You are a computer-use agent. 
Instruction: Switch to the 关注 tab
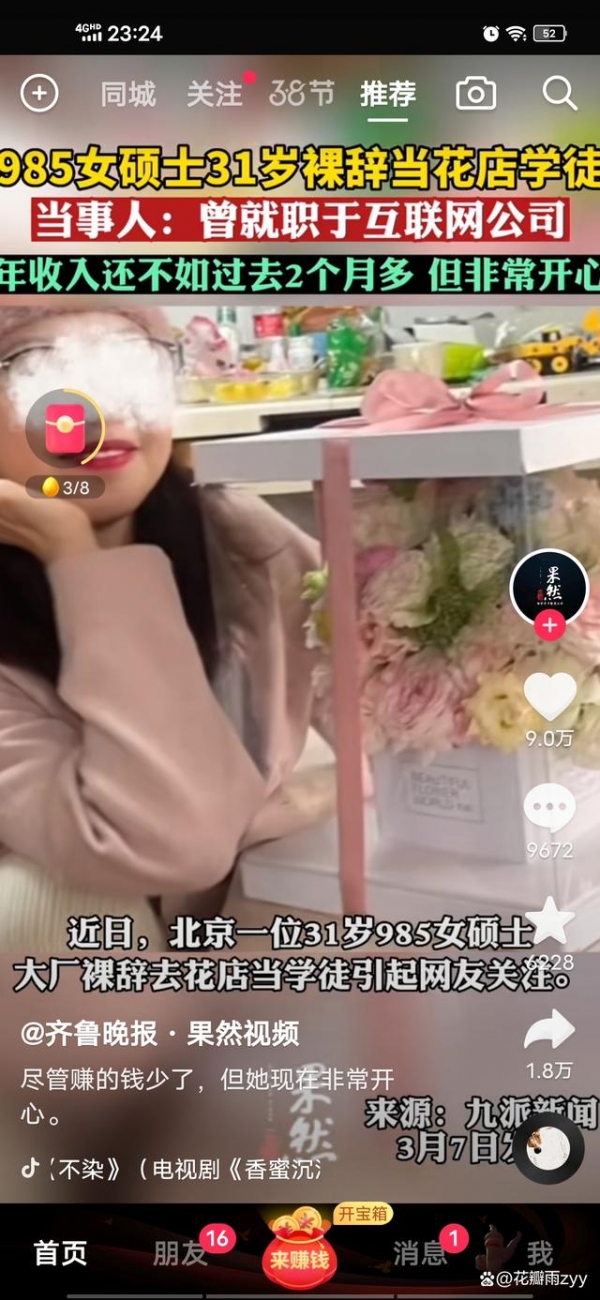(214, 95)
